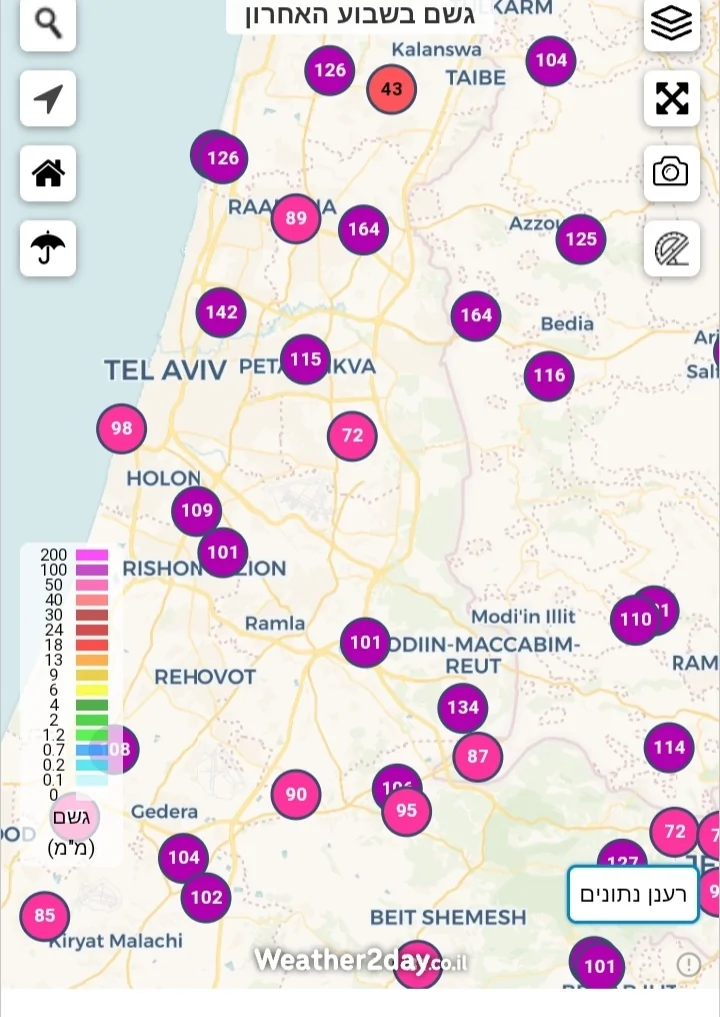
Task: Tap the רענן נתונים refresh button
Action: pyautogui.click(x=633, y=894)
